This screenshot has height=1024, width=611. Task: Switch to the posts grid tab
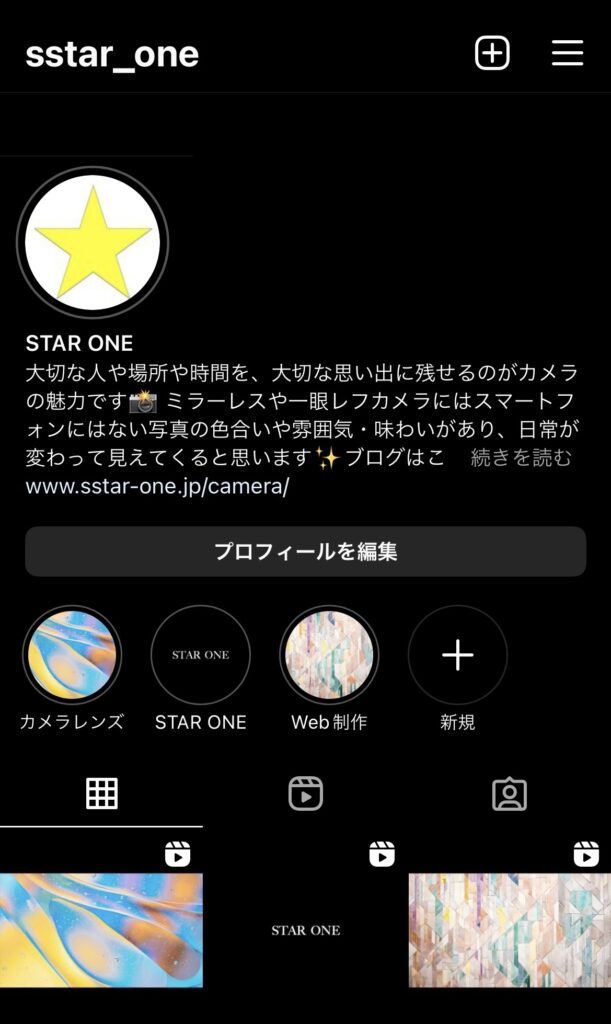pyautogui.click(x=102, y=794)
